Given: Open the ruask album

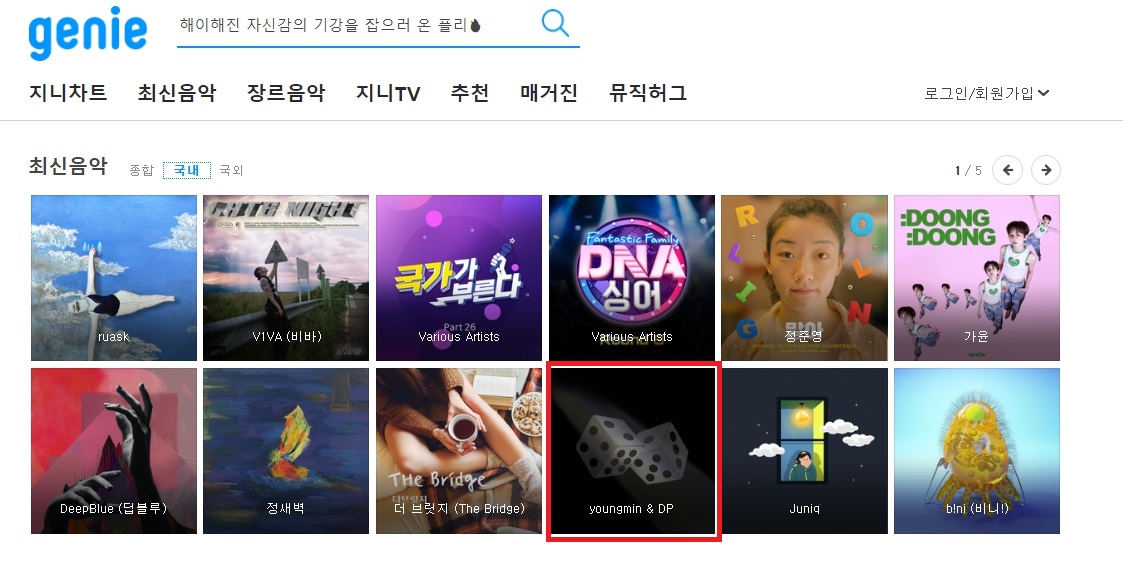Looking at the screenshot, I should (x=114, y=277).
